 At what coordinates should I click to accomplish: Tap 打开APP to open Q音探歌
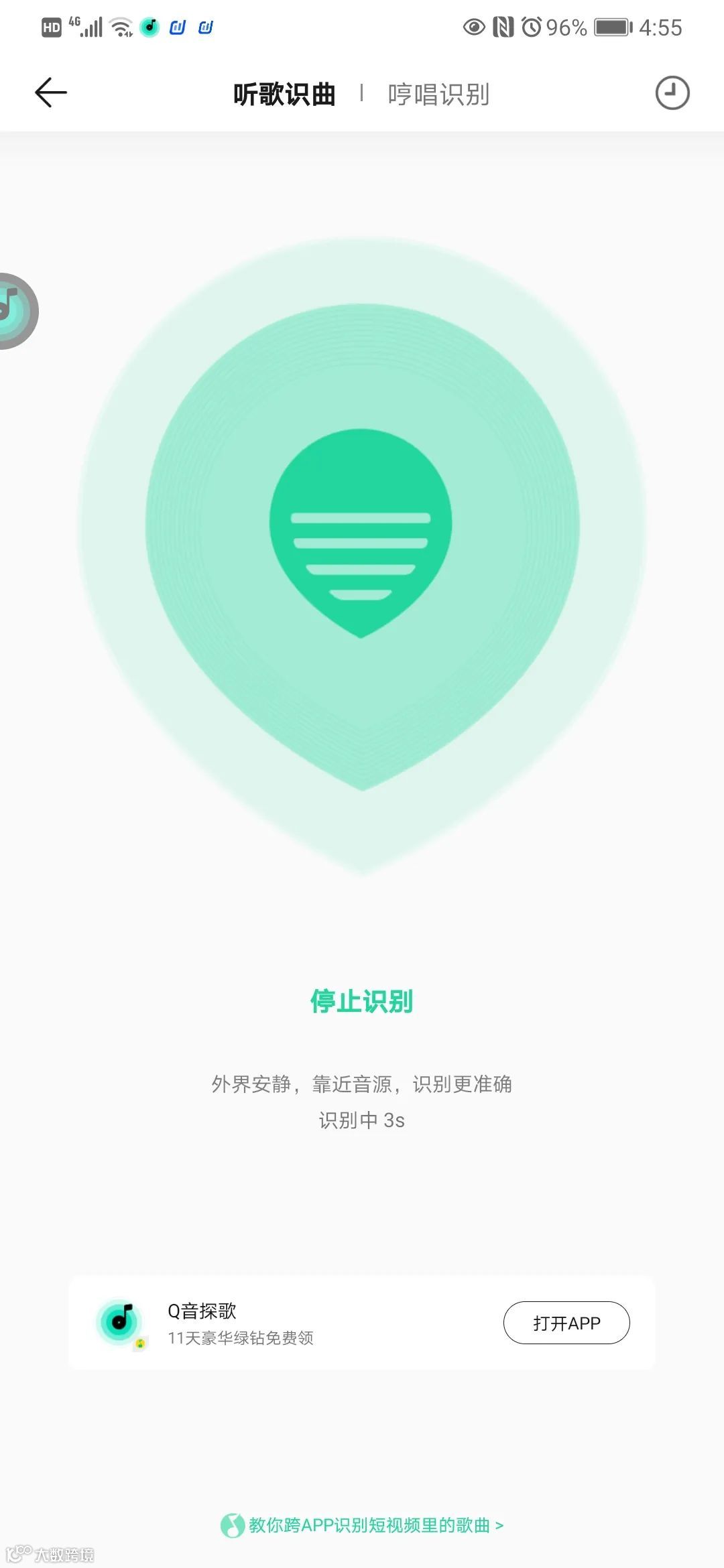click(566, 1322)
